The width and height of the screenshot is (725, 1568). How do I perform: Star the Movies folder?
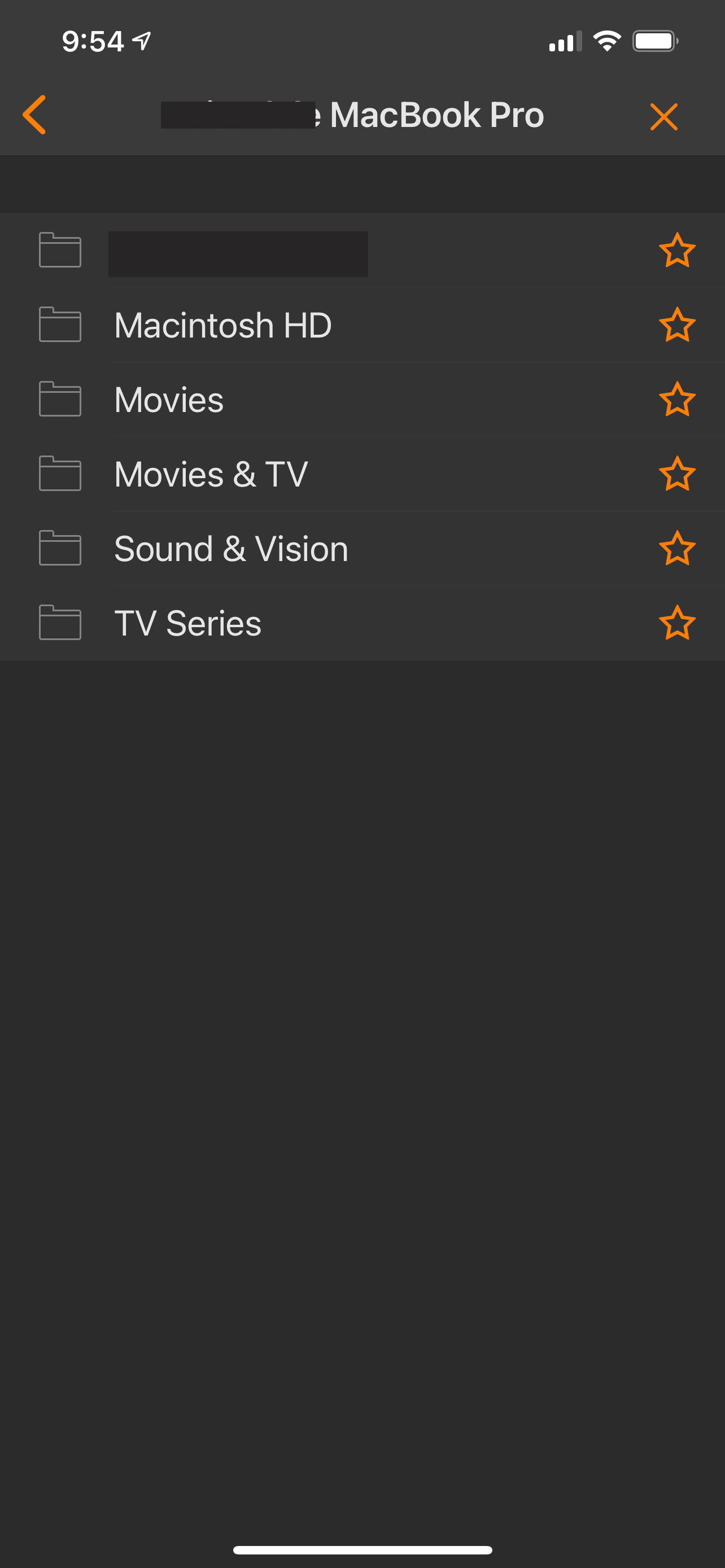[x=677, y=400]
